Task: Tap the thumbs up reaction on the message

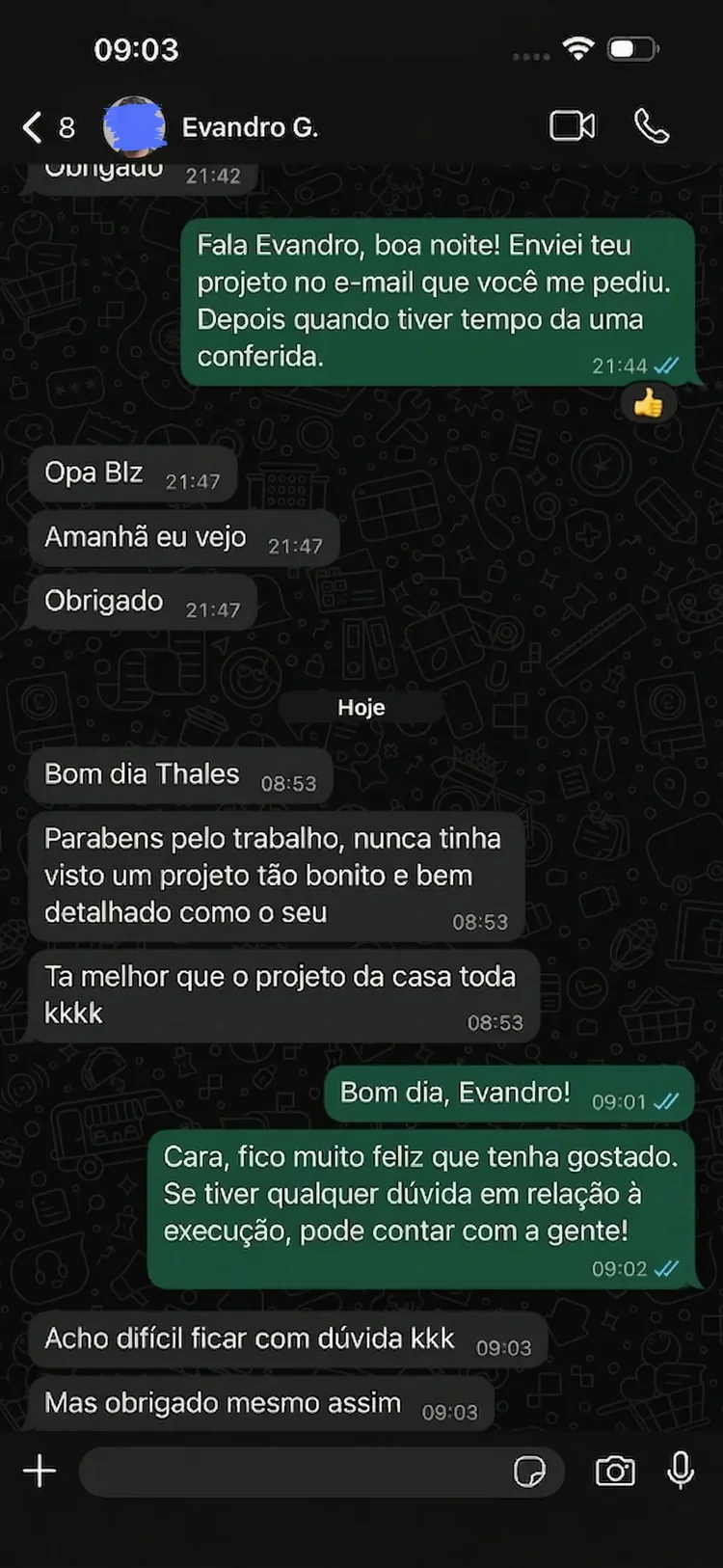Action: click(650, 403)
